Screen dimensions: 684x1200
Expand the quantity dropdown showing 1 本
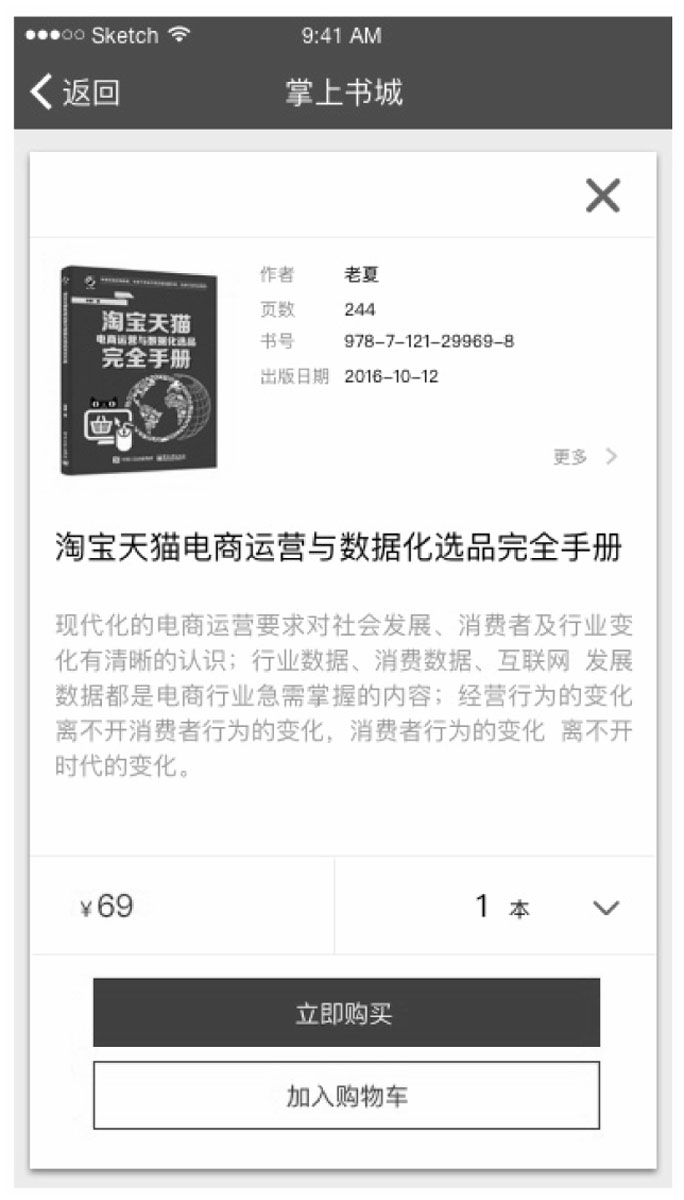tap(606, 908)
